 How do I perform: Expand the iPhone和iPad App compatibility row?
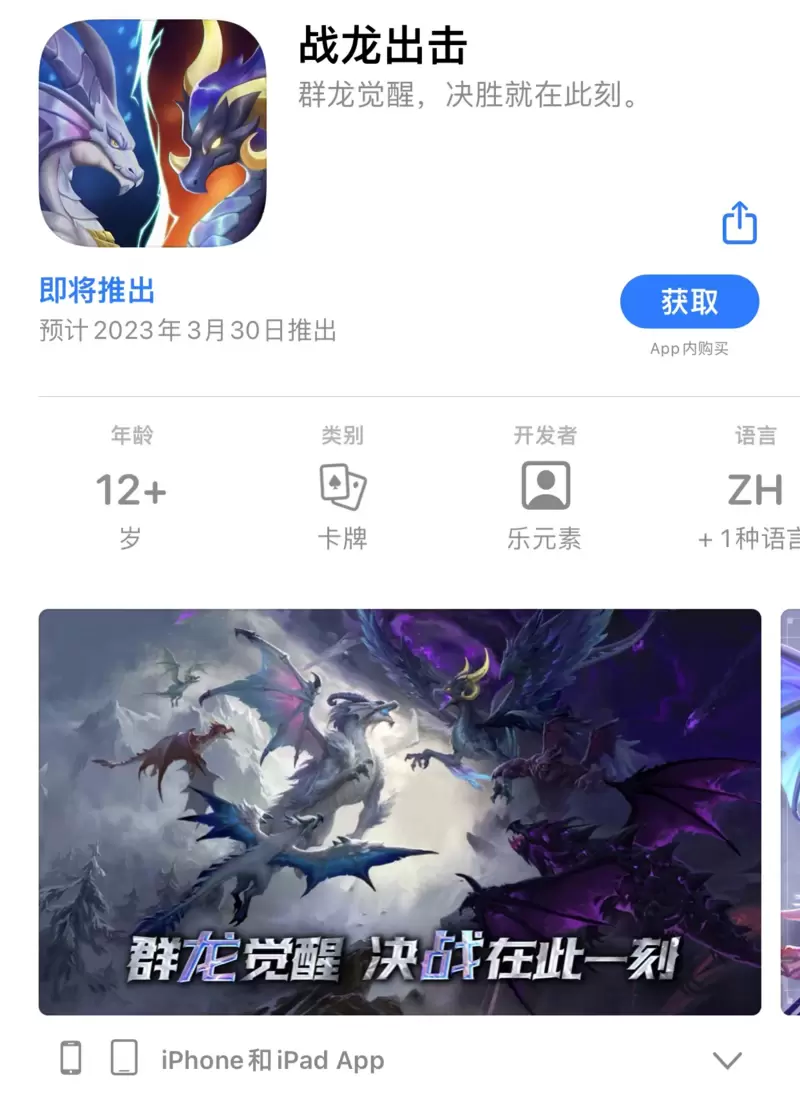click(726, 1060)
